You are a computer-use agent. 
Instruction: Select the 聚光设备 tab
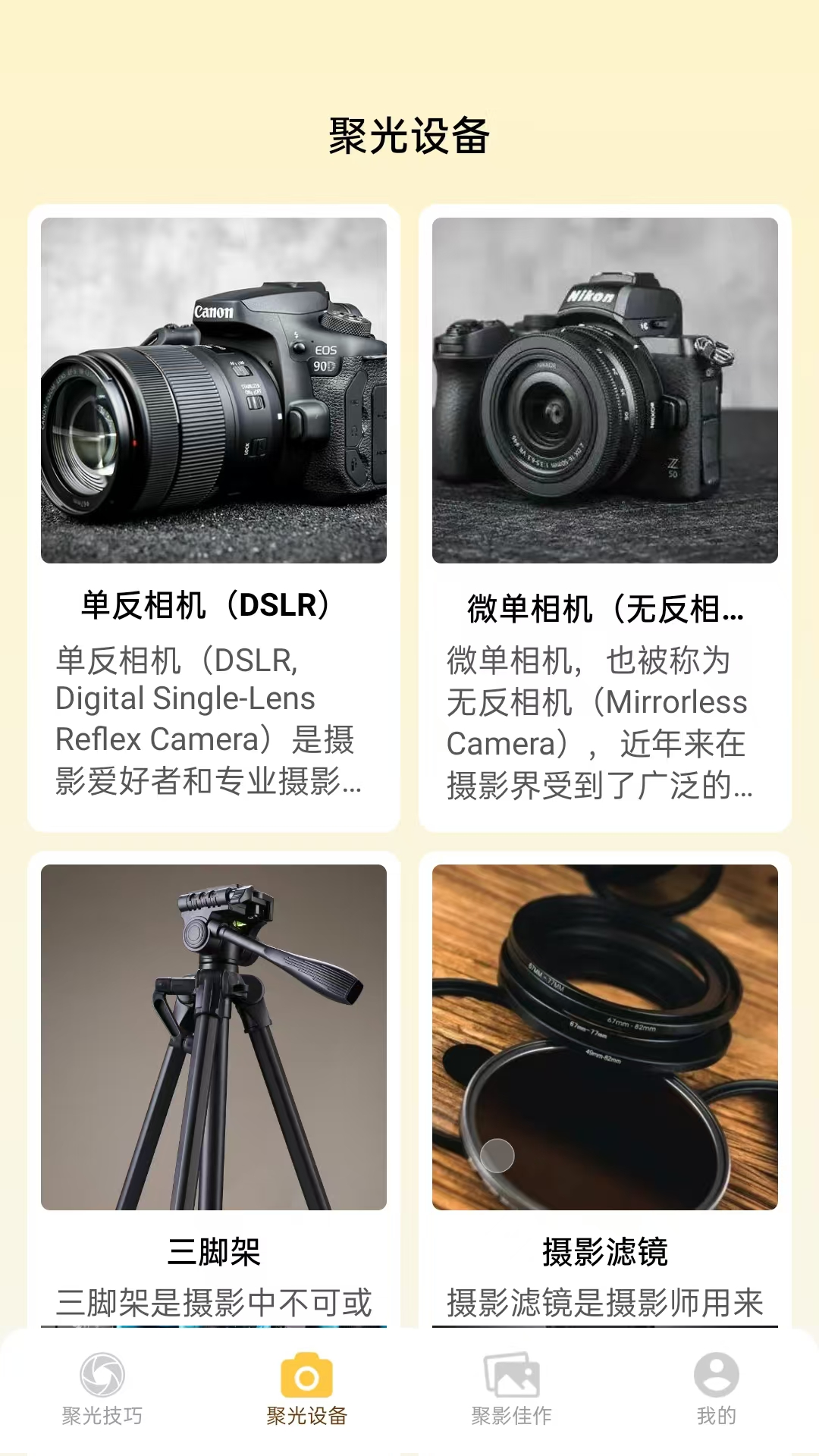point(306,1389)
